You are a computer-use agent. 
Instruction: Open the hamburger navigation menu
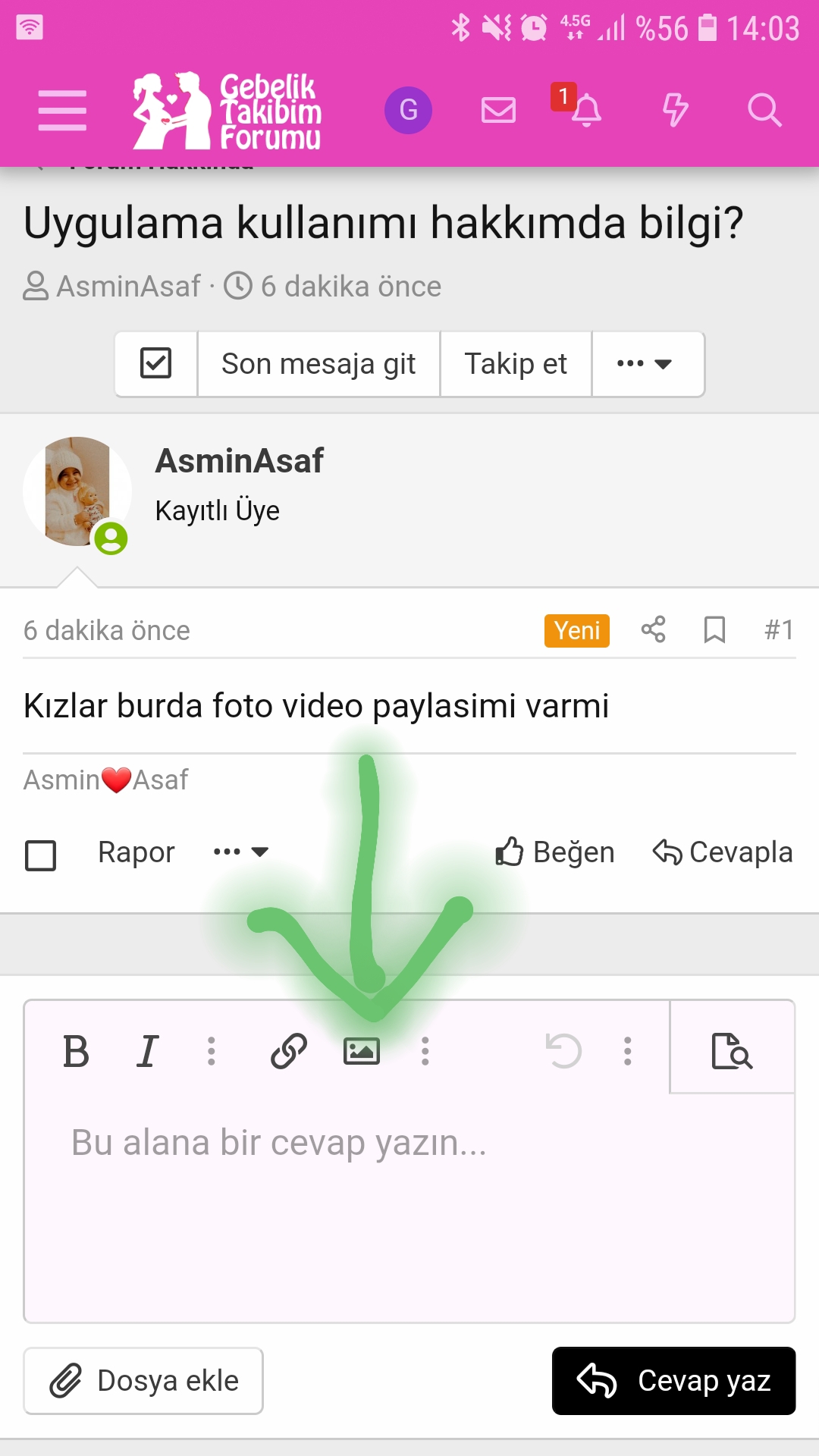click(x=62, y=111)
